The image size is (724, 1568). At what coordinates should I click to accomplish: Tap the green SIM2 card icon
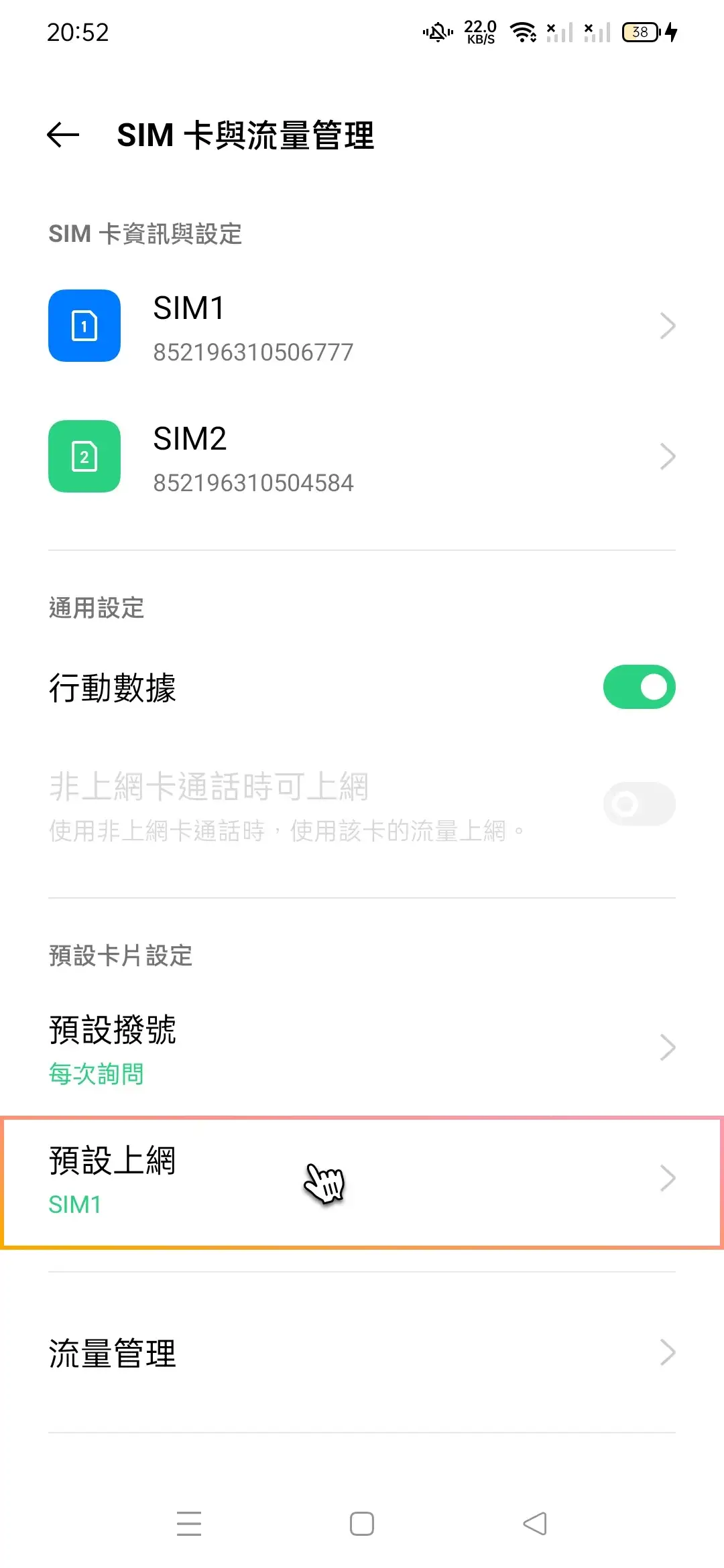84,456
